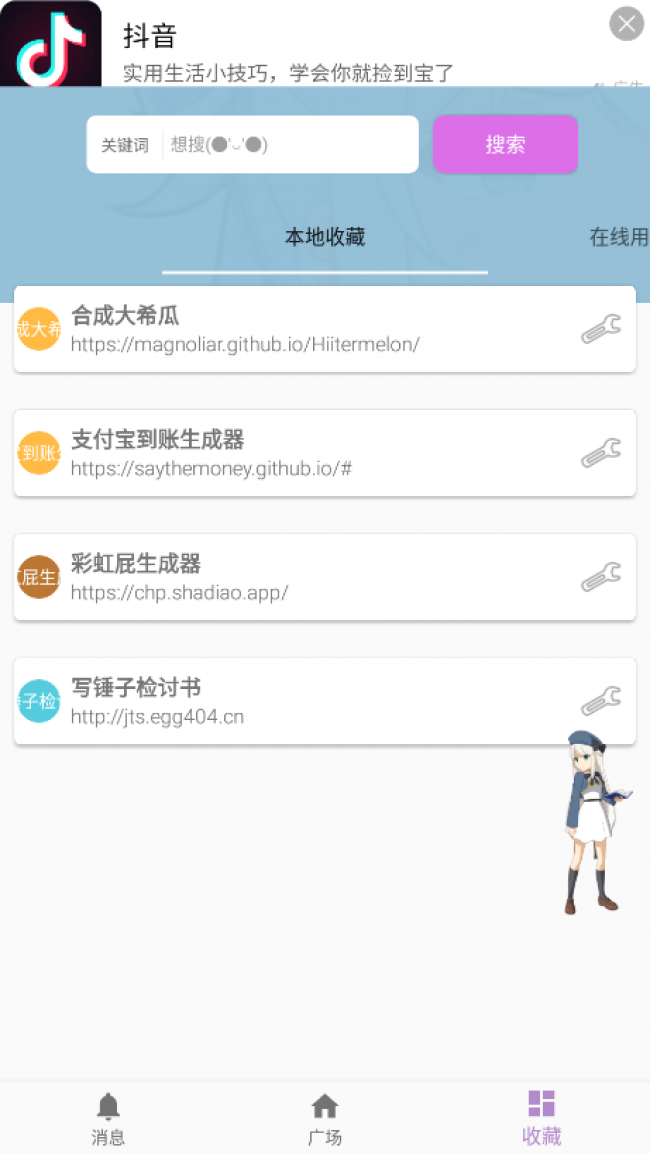Screen dimensions: 650x1154
Task: Tap the wrench icon for 合成大希瓜
Action: 601,329
